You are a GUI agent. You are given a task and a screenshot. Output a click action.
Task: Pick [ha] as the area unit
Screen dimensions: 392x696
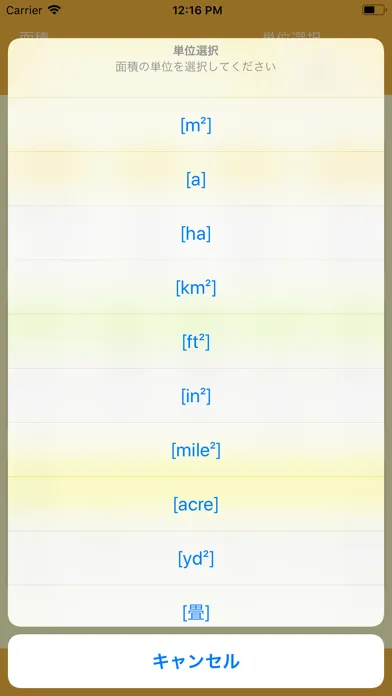click(196, 233)
